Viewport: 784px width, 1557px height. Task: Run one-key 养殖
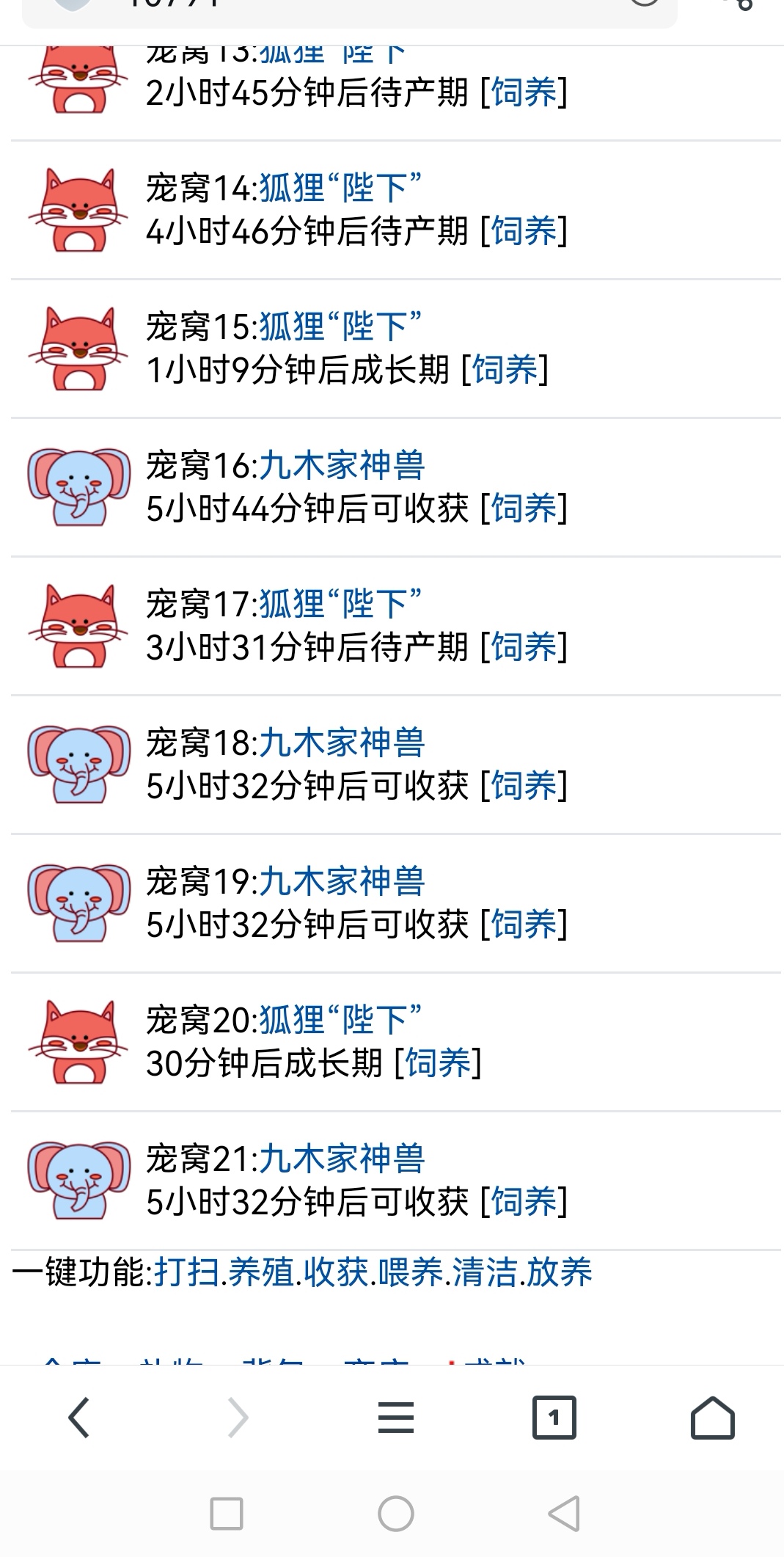[x=261, y=1272]
